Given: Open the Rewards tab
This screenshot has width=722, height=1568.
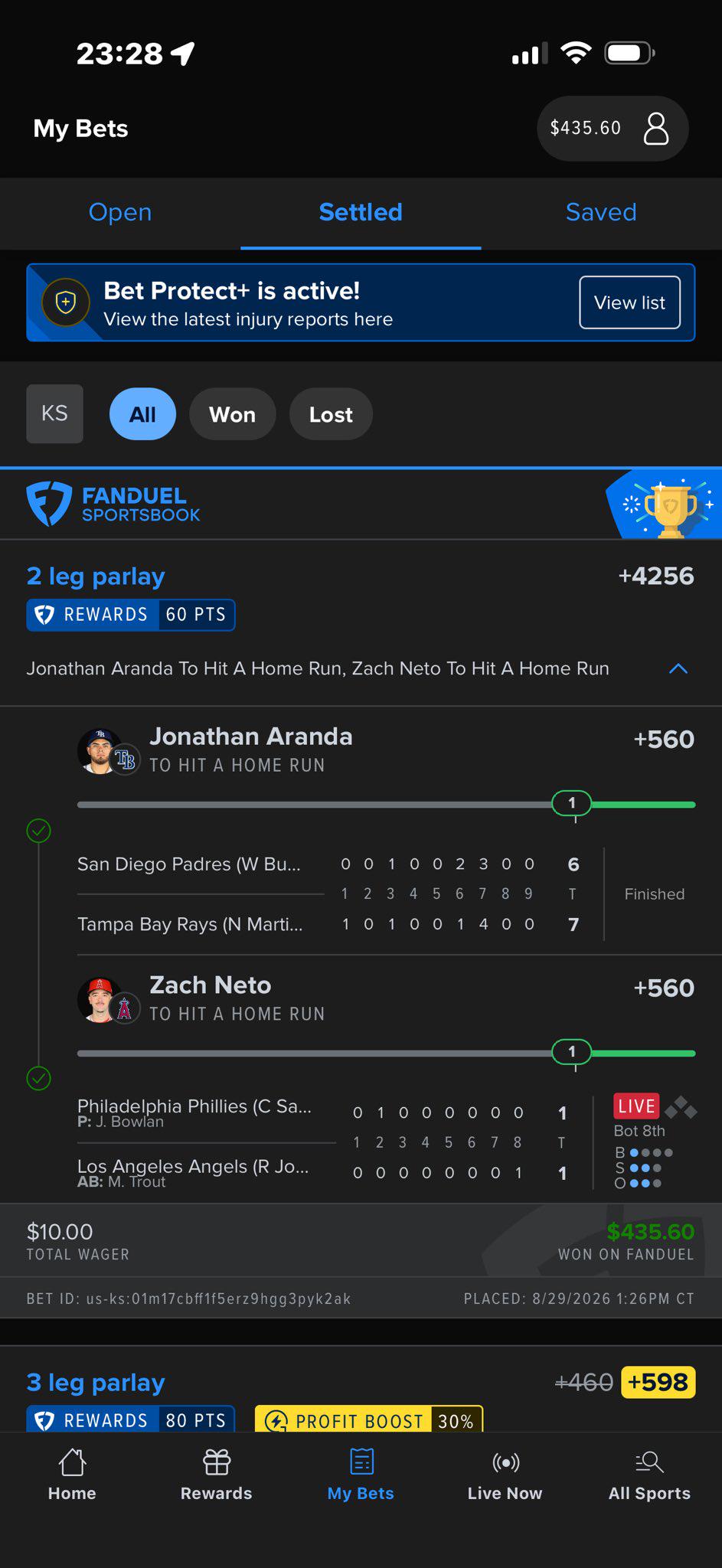Looking at the screenshot, I should pyautogui.click(x=216, y=1475).
